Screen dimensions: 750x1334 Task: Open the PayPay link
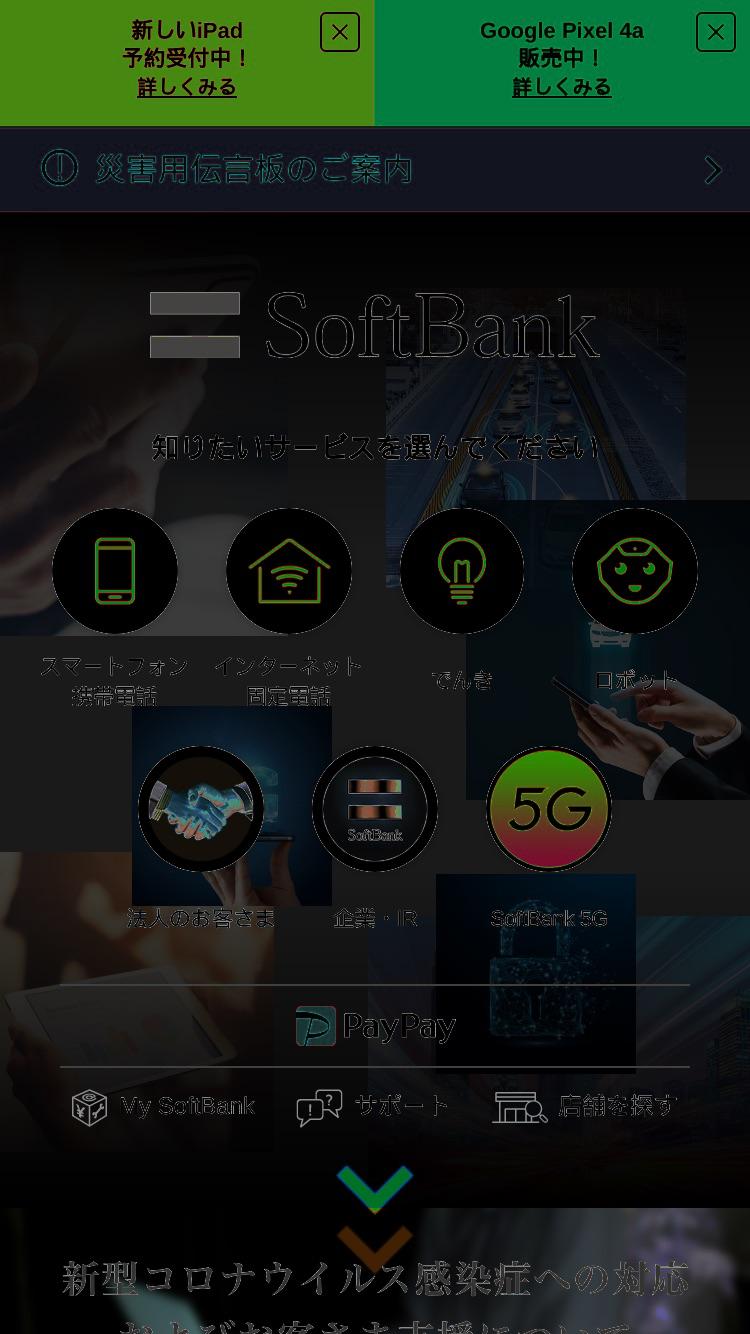tap(375, 1026)
